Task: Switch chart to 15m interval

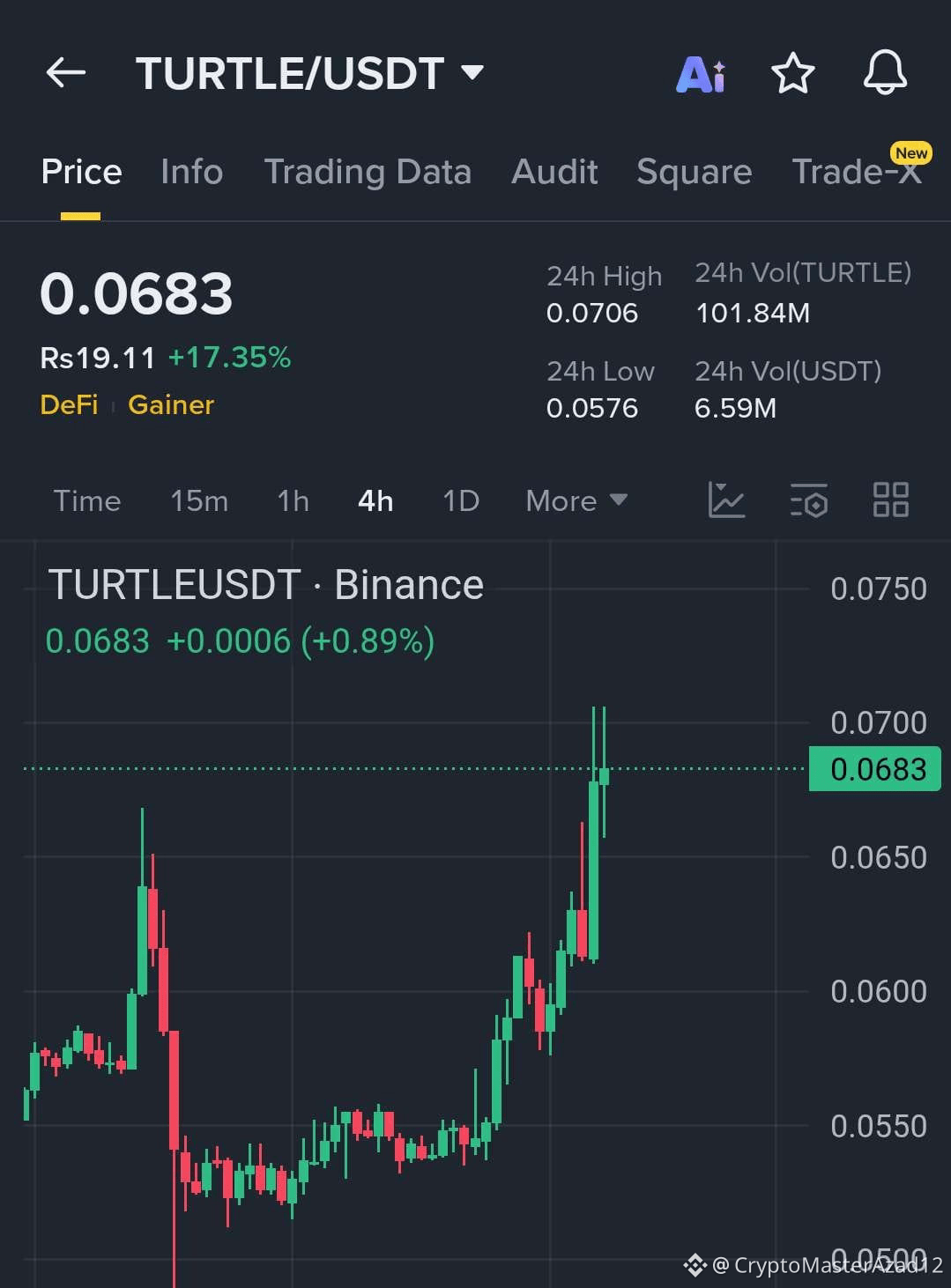Action: pyautogui.click(x=197, y=500)
